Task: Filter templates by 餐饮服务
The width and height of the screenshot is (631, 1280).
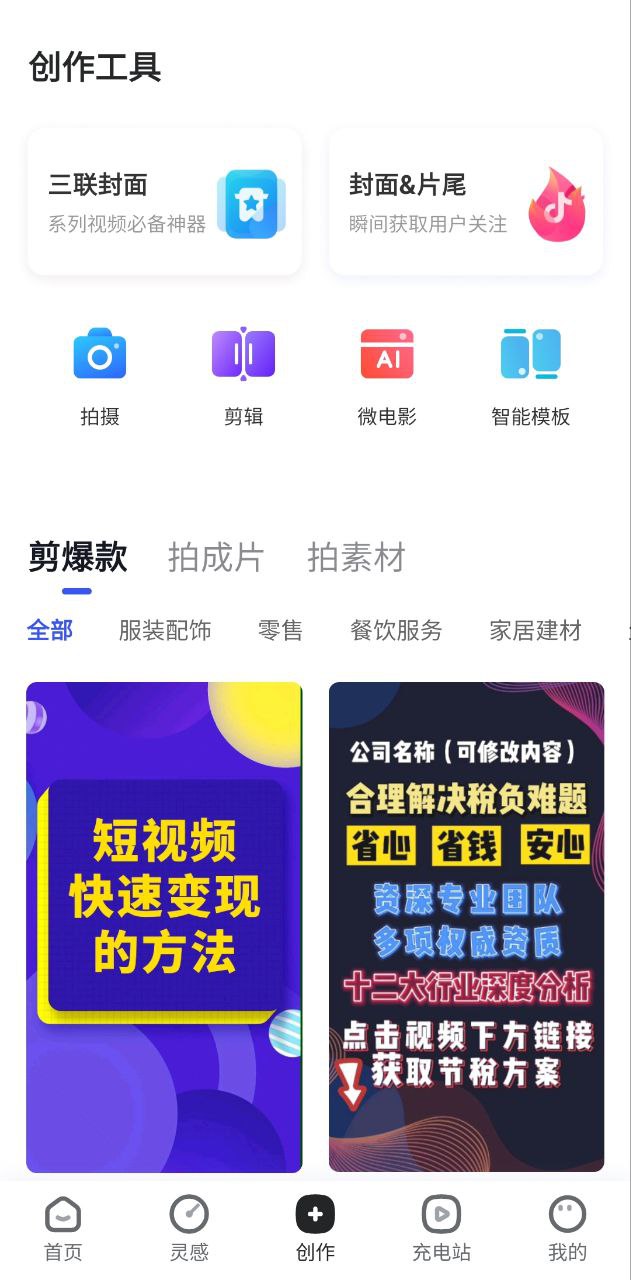Action: pyautogui.click(x=396, y=630)
